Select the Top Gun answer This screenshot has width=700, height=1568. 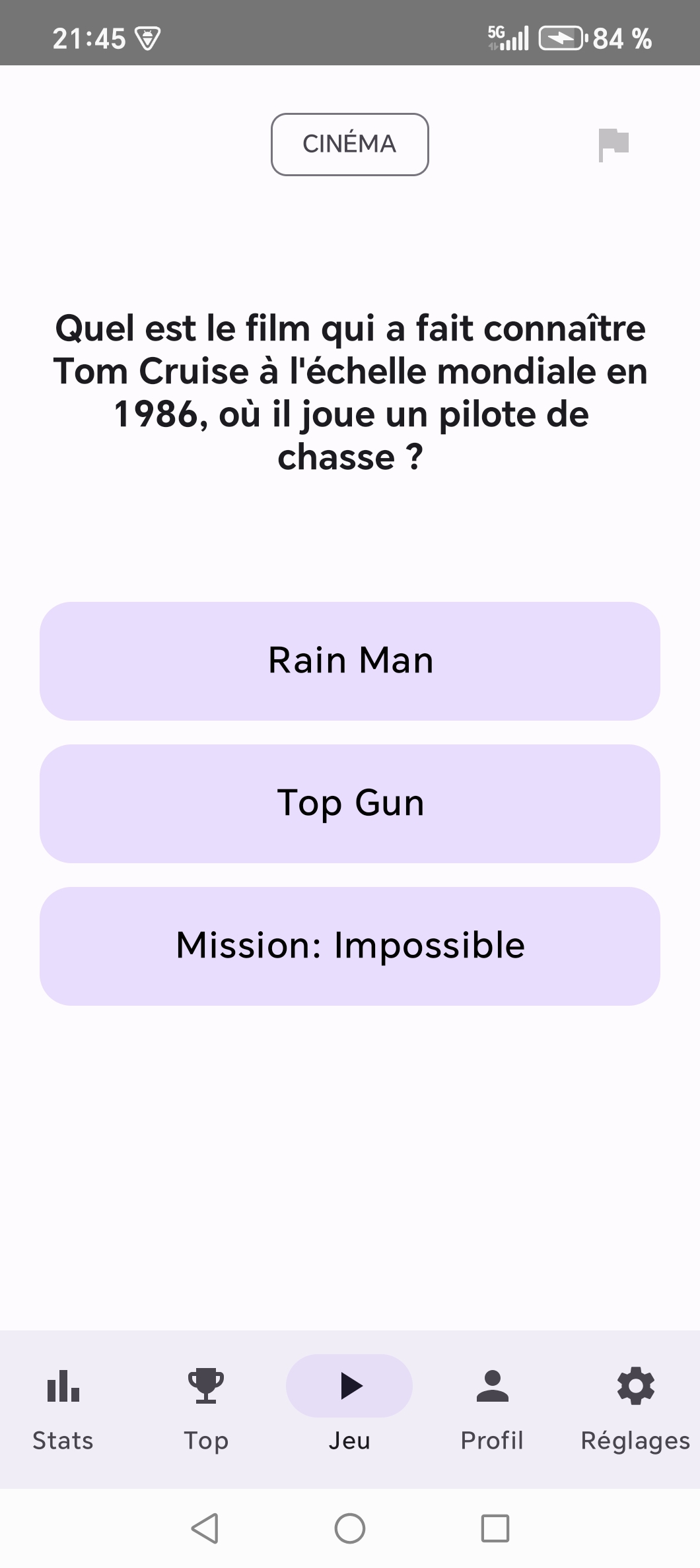coord(350,803)
